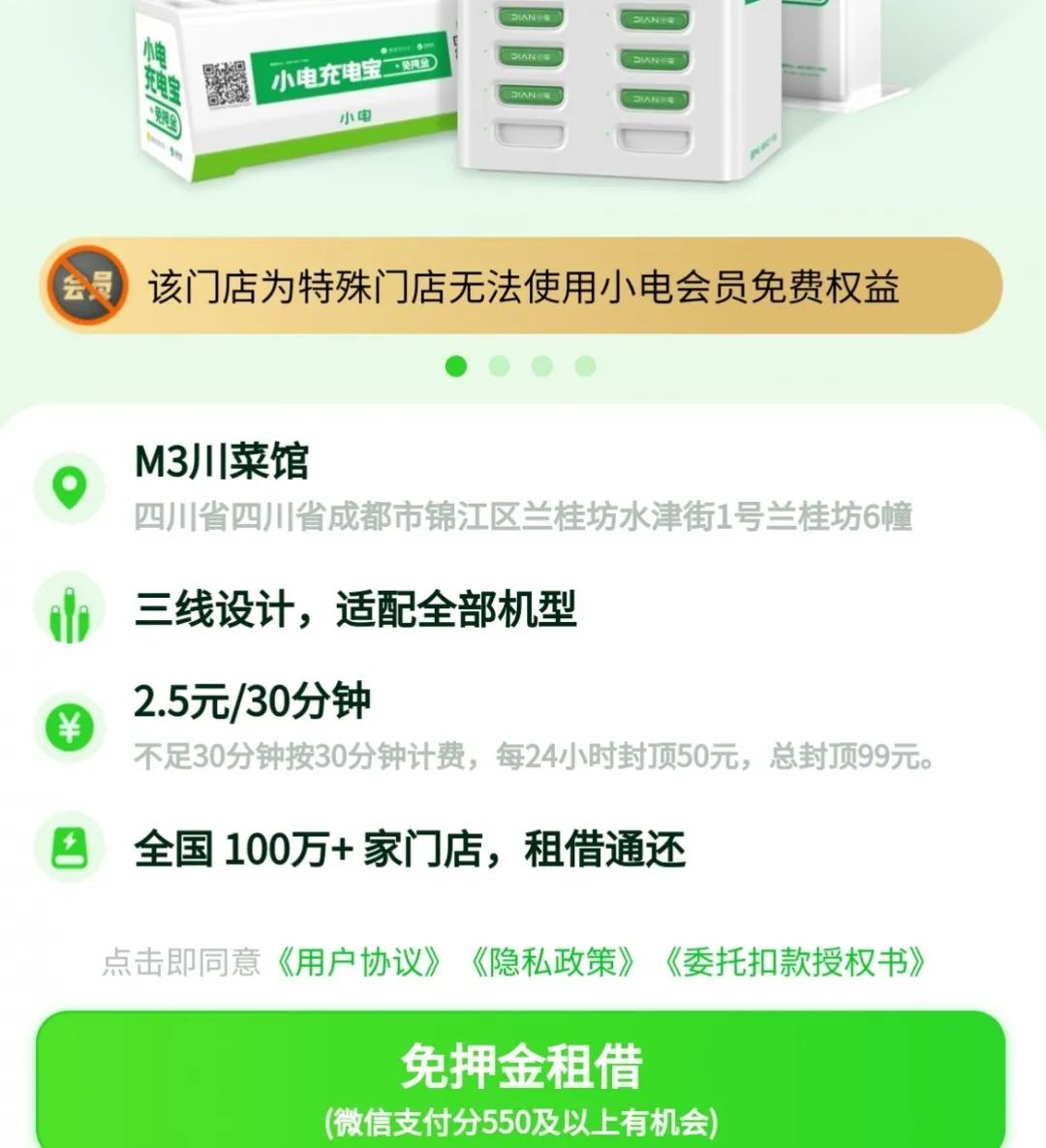Open the 《委托扣款授权书》 link
This screenshot has width=1046, height=1148.
(x=794, y=962)
